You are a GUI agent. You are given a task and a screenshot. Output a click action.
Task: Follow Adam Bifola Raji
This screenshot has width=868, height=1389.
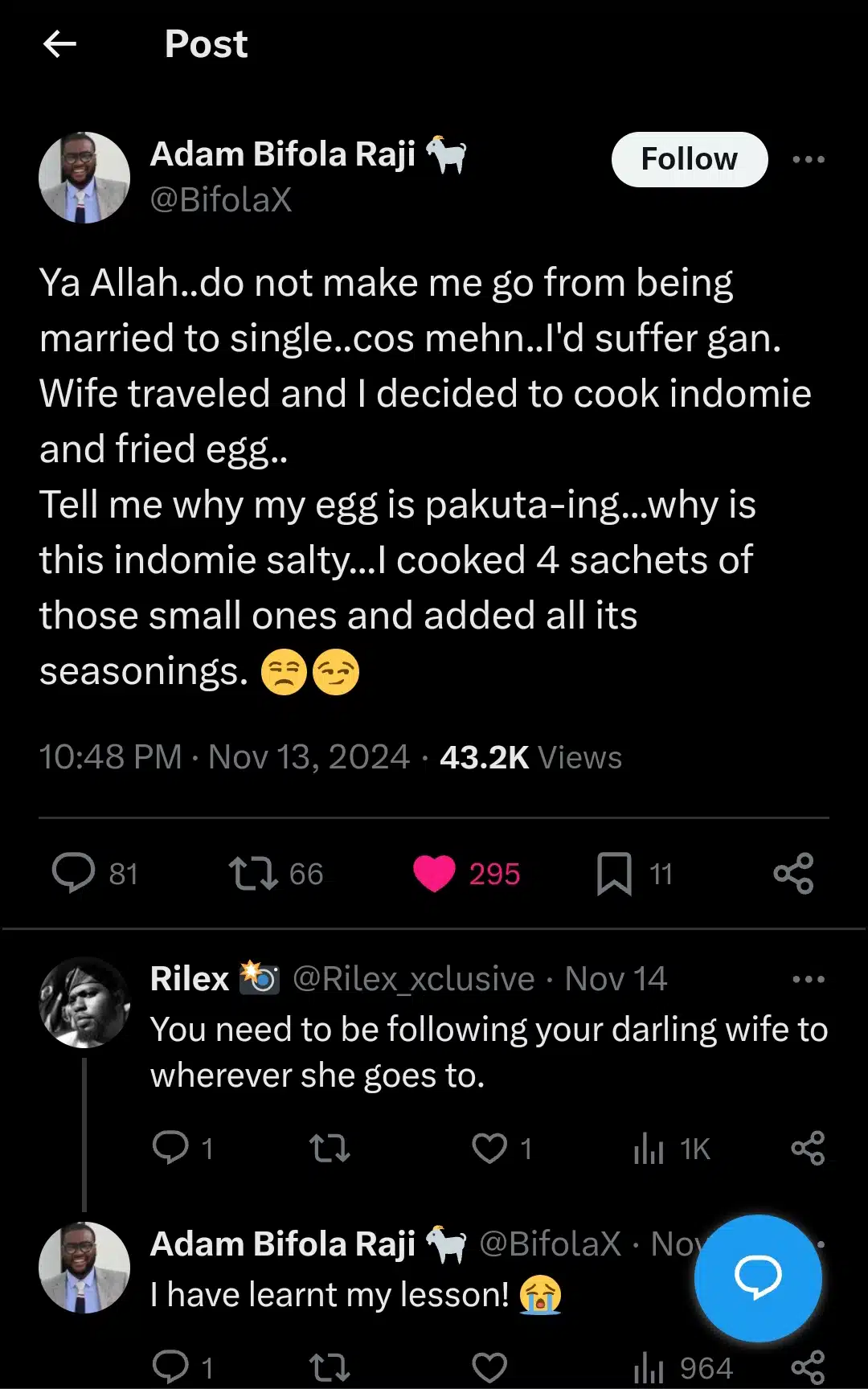click(x=689, y=159)
